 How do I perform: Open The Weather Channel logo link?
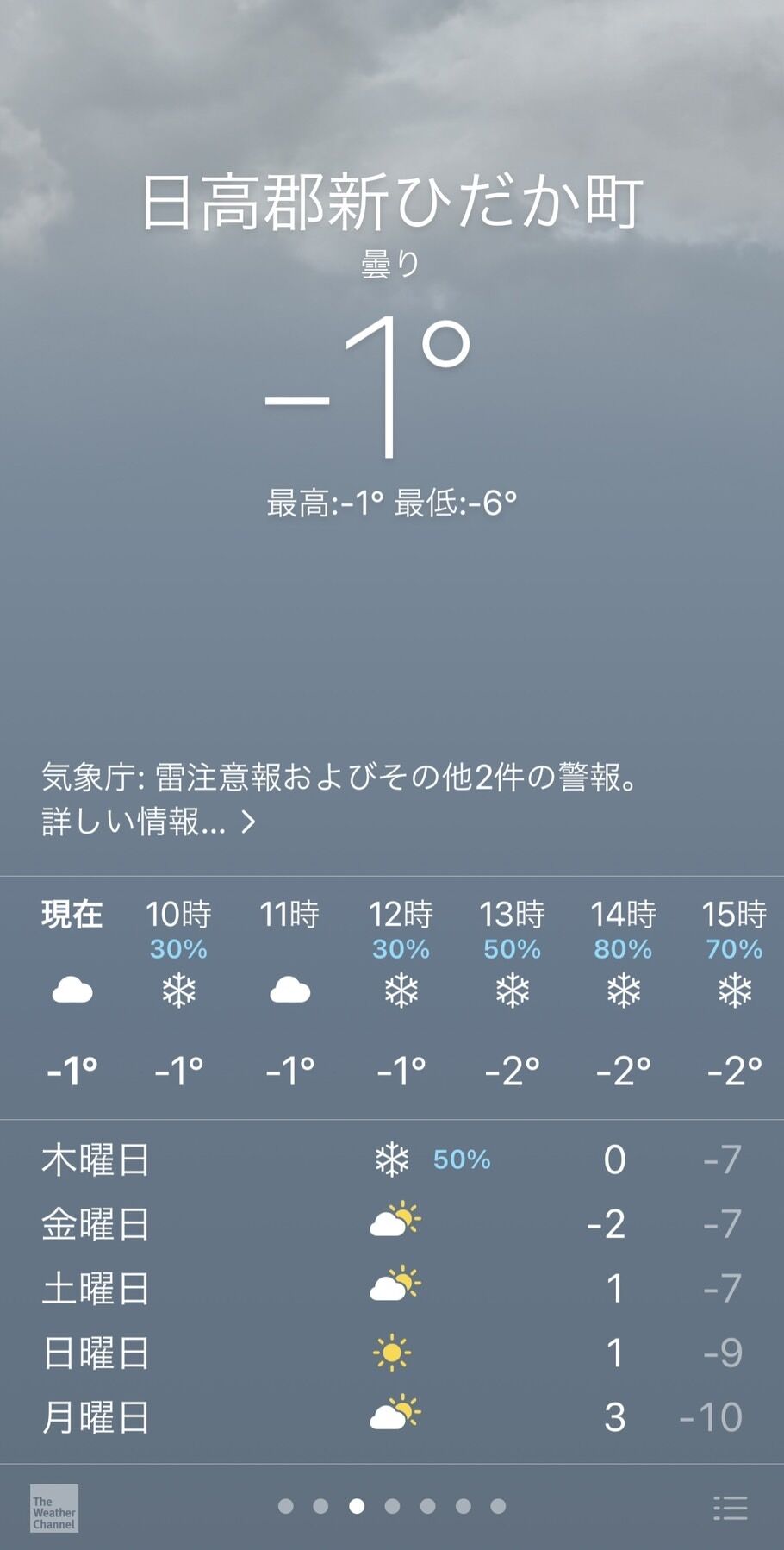point(54,1508)
